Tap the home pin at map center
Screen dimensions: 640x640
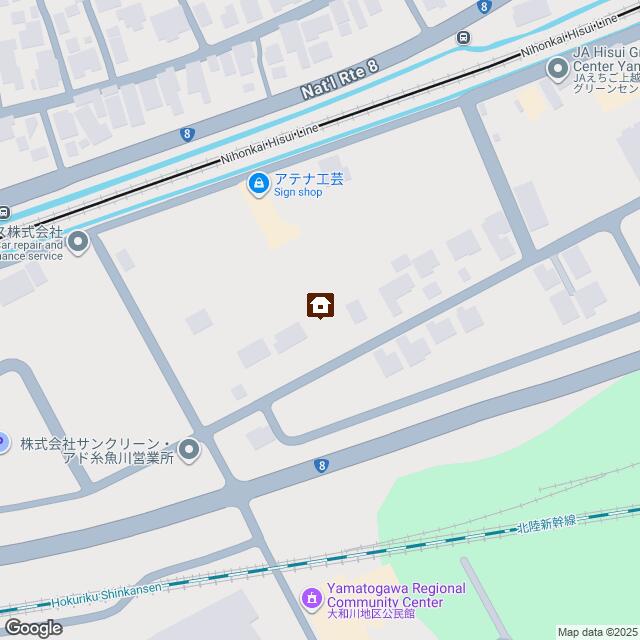point(320,305)
